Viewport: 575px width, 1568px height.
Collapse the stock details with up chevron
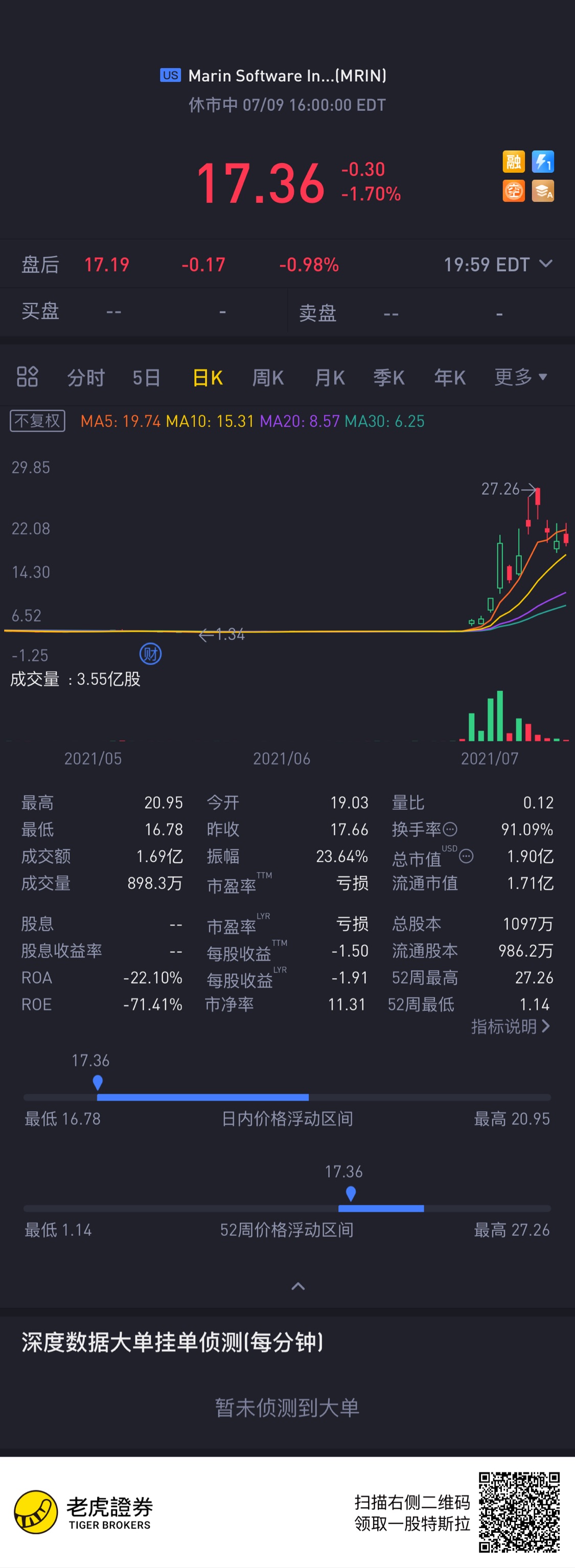[x=298, y=1286]
